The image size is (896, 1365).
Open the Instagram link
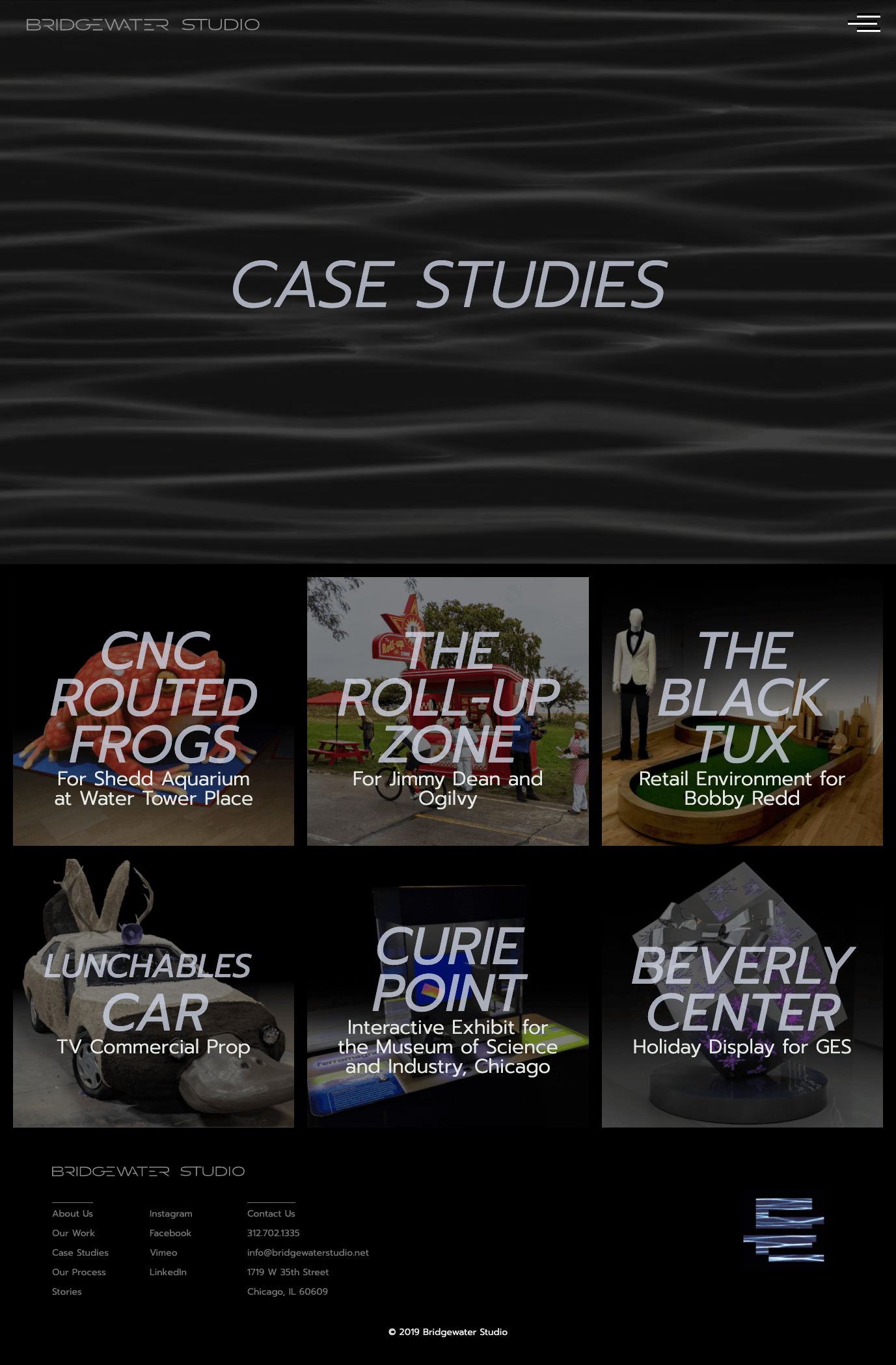point(170,1213)
